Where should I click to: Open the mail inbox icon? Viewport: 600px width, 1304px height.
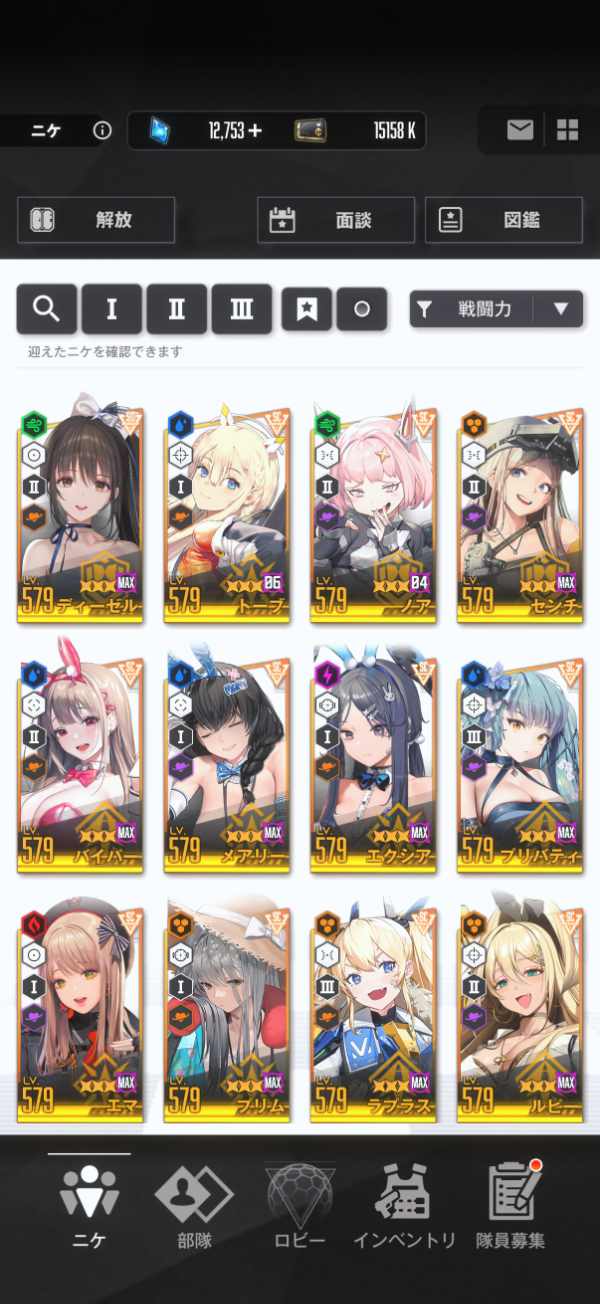[520, 130]
